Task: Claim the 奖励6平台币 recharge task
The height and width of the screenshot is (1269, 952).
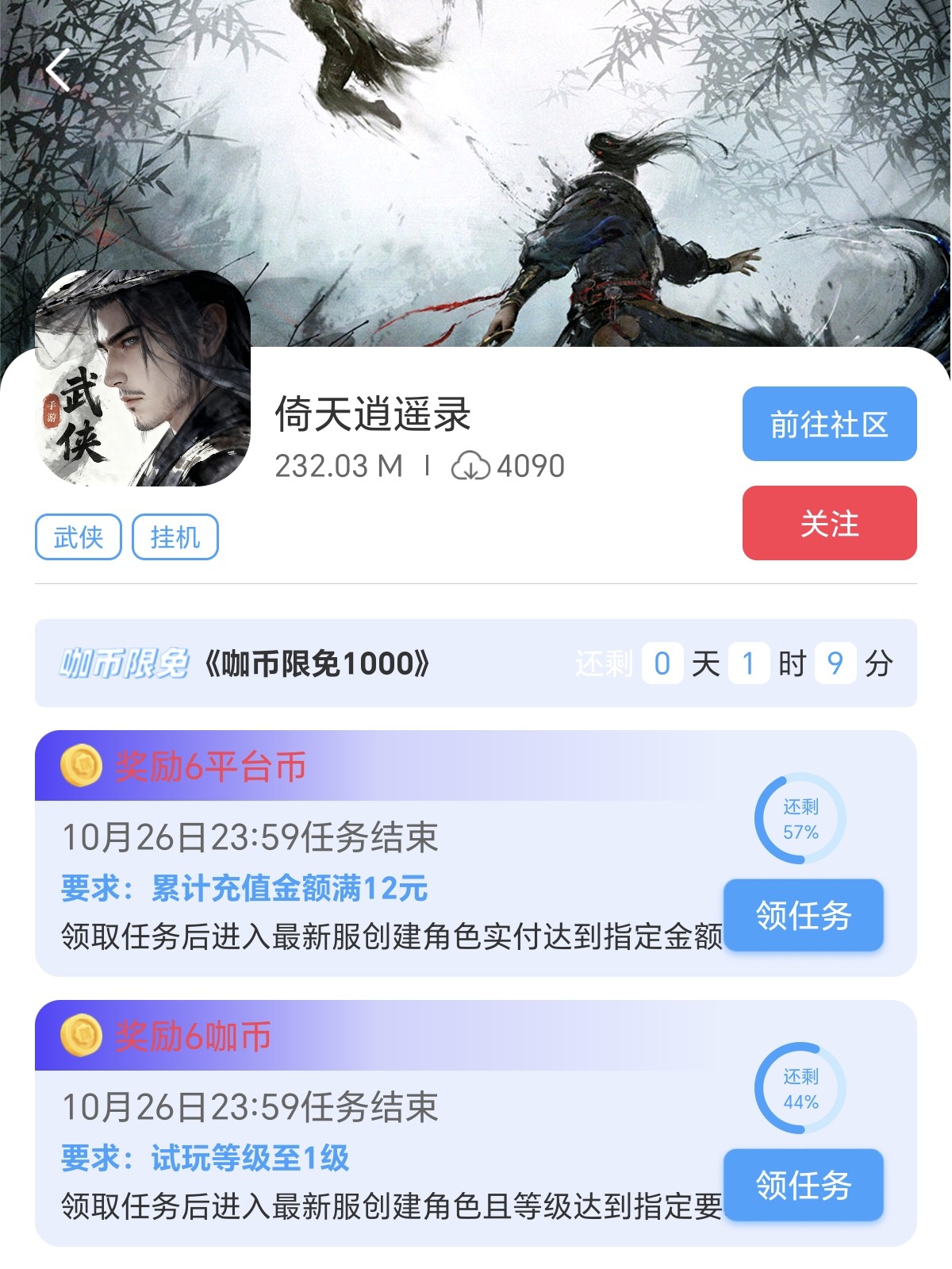Action: 803,915
